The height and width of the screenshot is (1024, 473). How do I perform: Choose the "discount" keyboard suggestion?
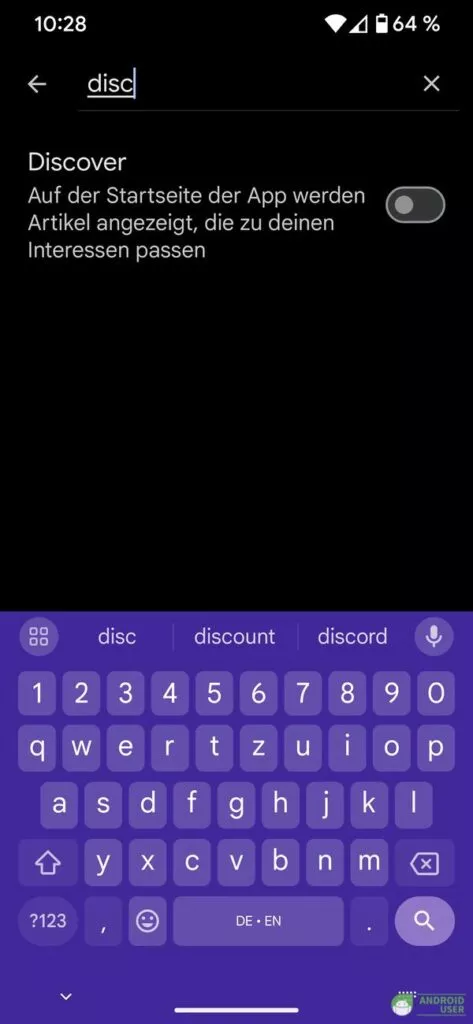click(x=235, y=636)
